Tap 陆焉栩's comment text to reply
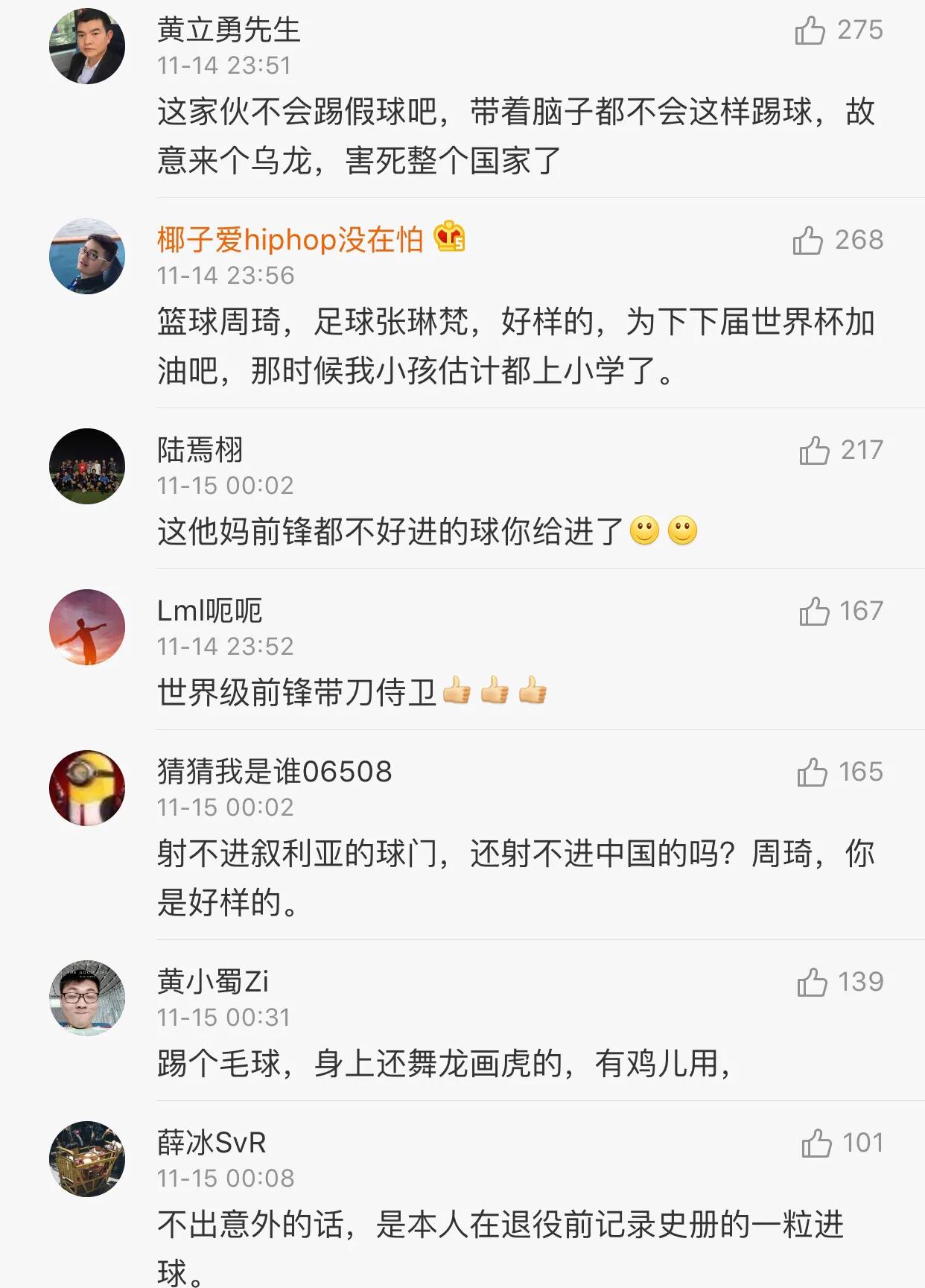 click(x=425, y=530)
